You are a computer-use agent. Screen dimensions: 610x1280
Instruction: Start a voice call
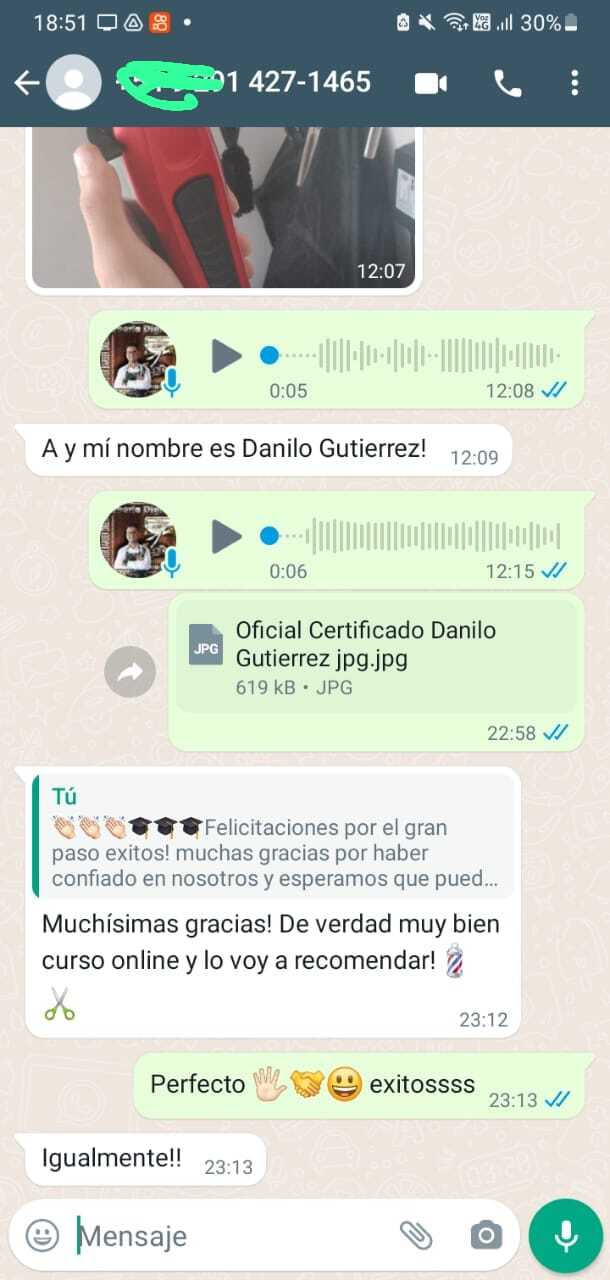pyautogui.click(x=508, y=84)
